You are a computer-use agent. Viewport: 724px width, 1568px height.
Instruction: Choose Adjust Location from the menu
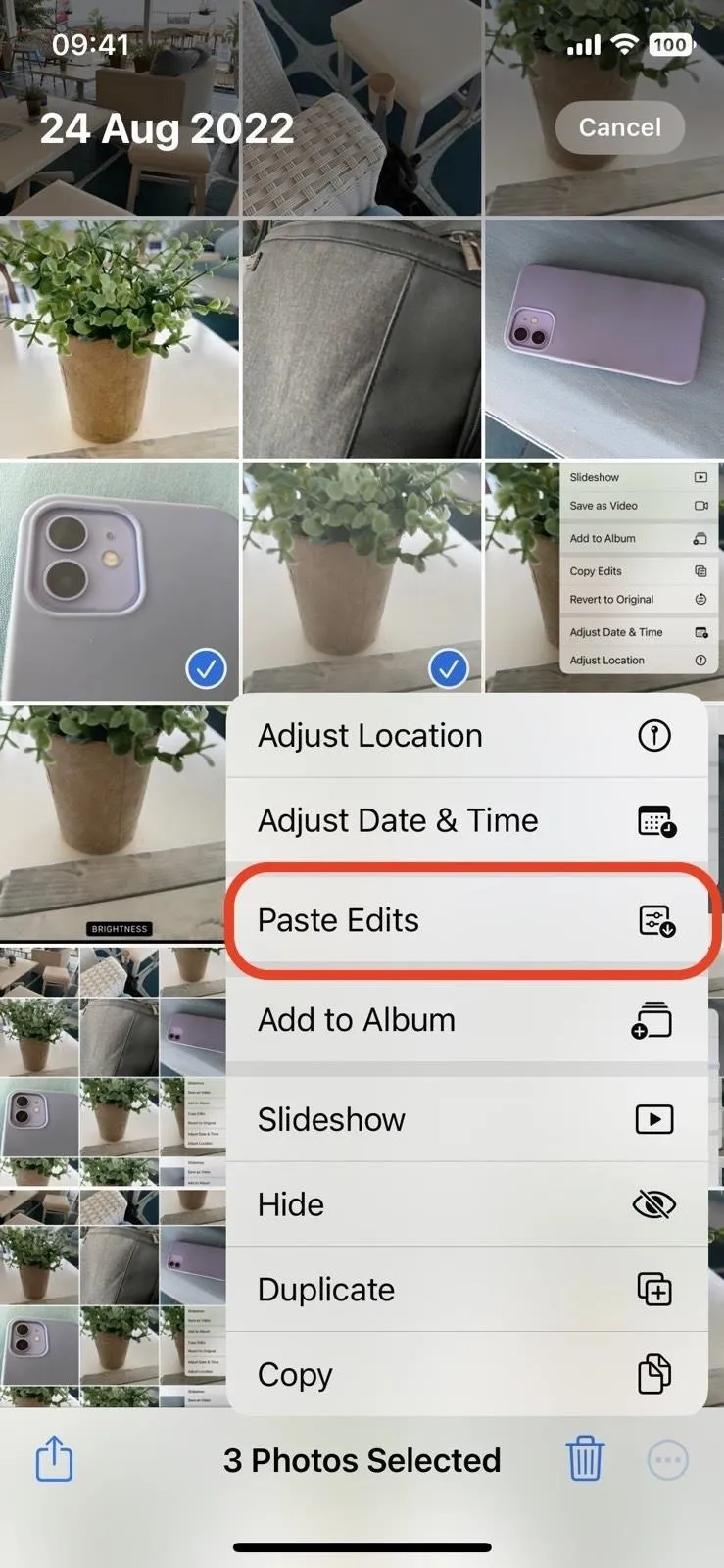coord(466,736)
